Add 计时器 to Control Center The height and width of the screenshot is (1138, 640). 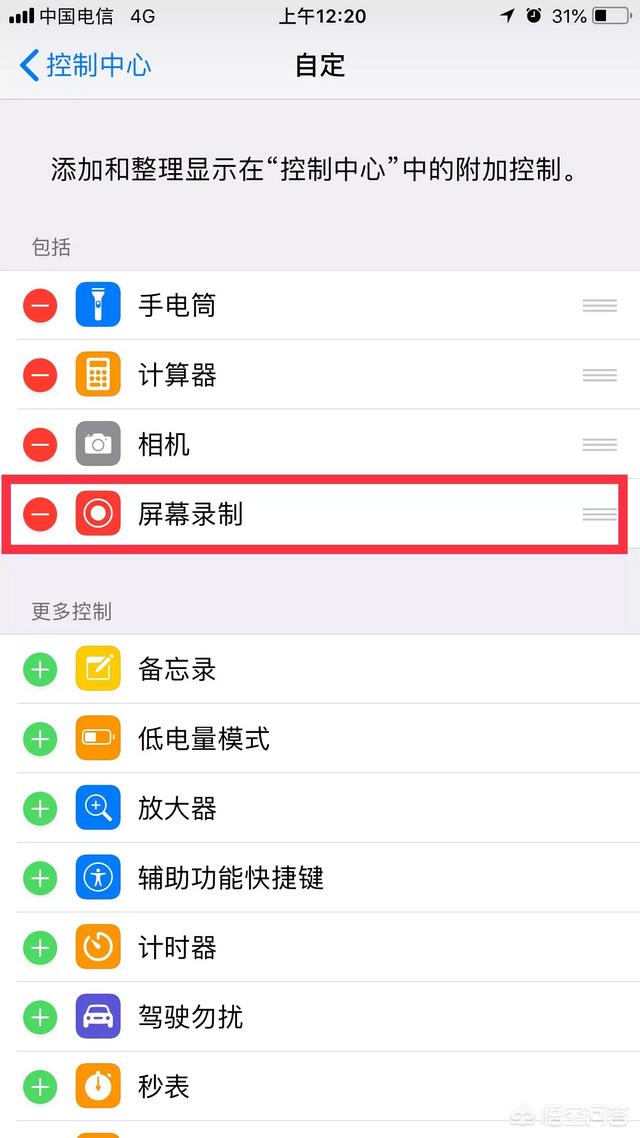pos(40,947)
